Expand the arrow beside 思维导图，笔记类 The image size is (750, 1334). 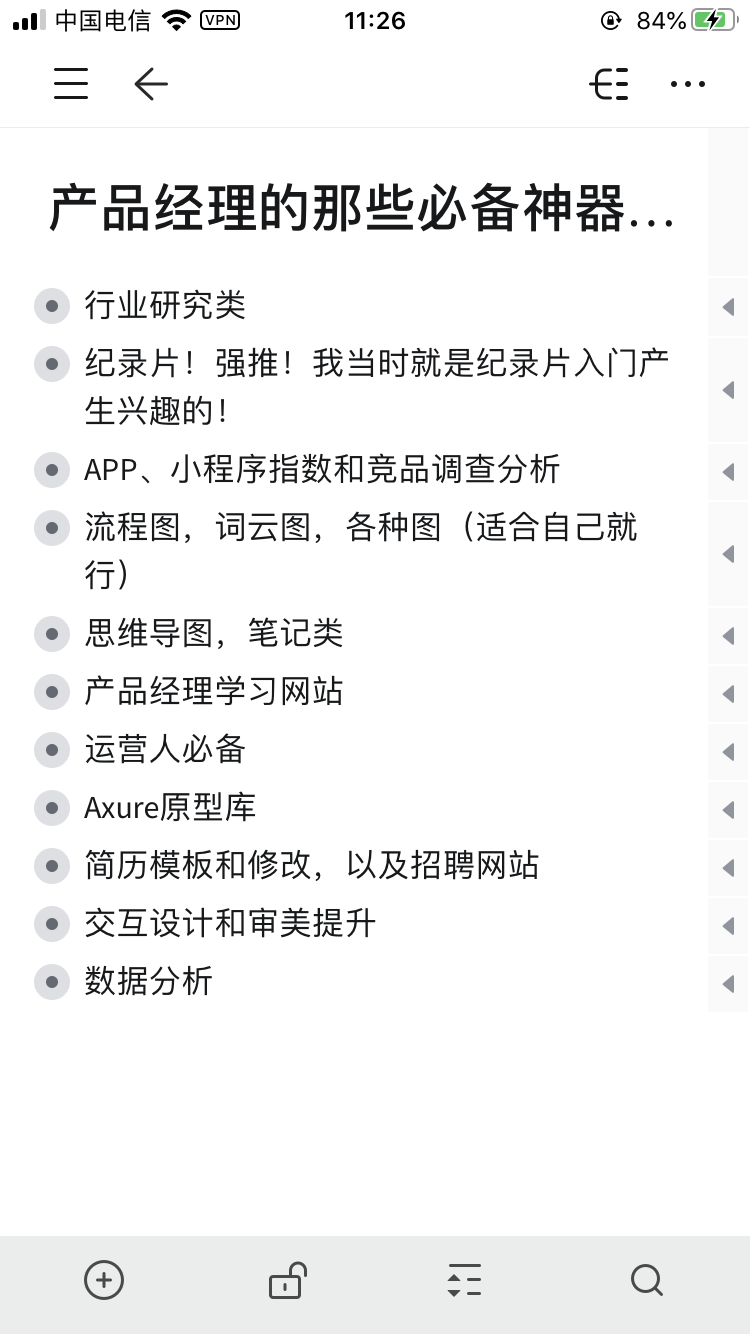(x=728, y=636)
